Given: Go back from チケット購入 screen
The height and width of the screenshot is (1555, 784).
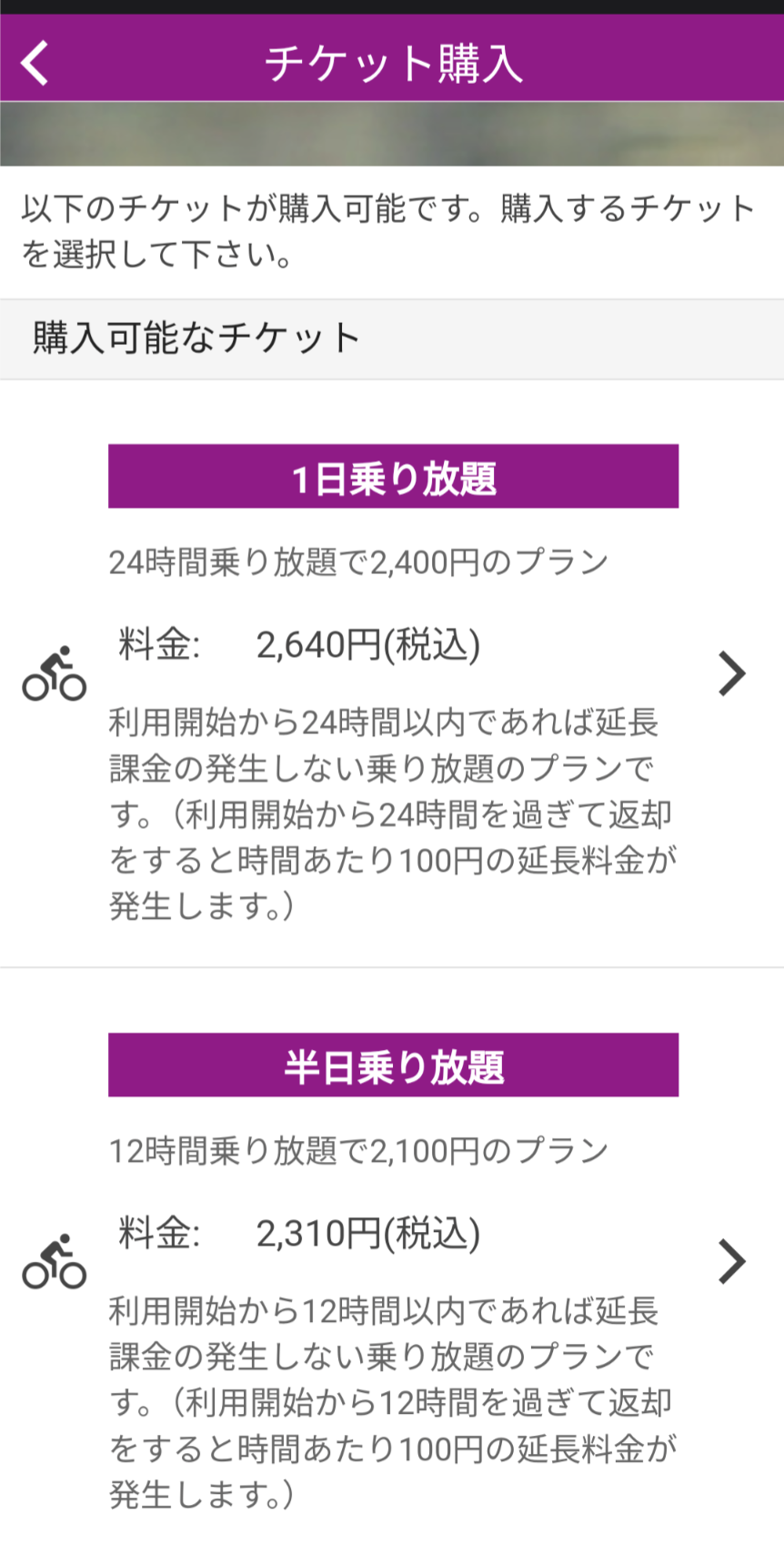Looking at the screenshot, I should pyautogui.click(x=35, y=64).
